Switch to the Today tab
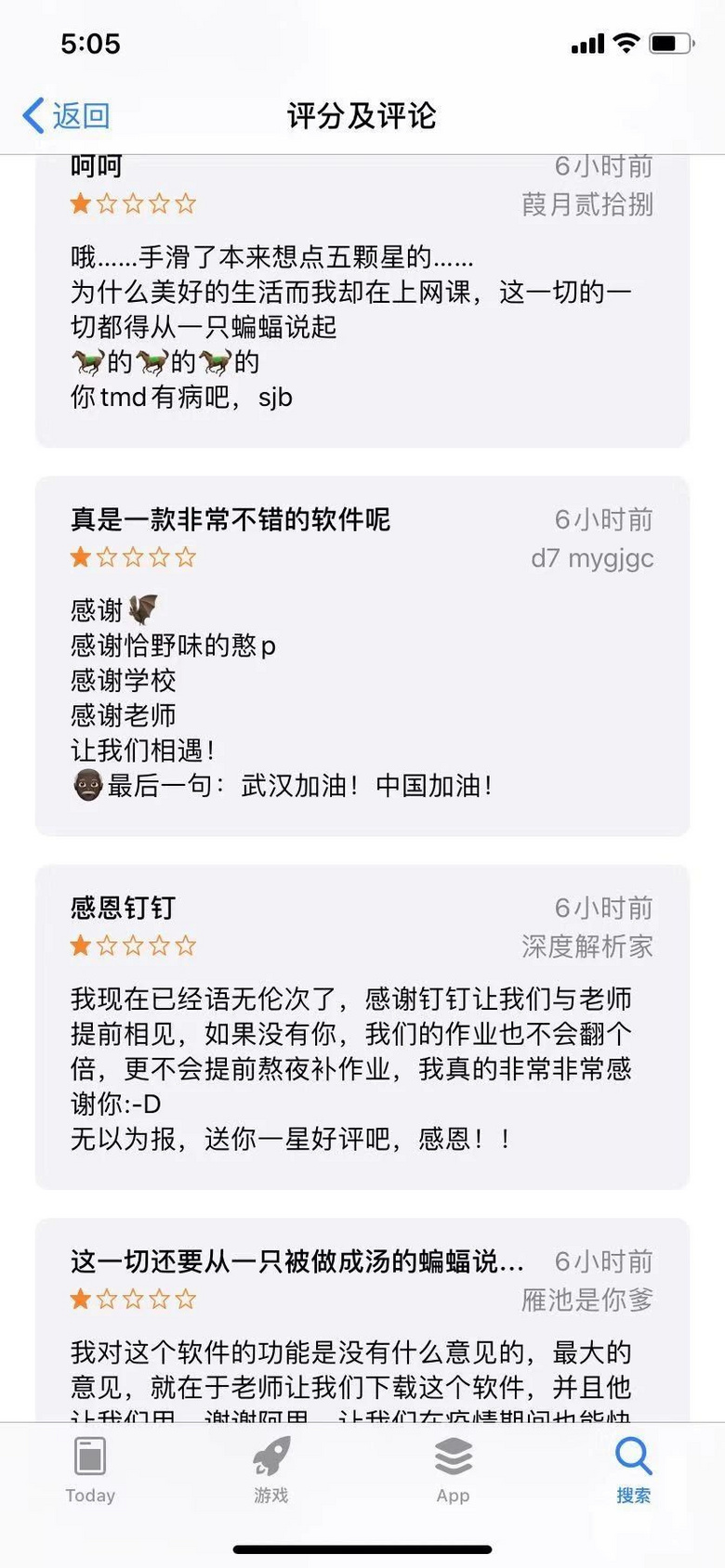This screenshot has height=1568, width=725. pyautogui.click(x=90, y=1469)
